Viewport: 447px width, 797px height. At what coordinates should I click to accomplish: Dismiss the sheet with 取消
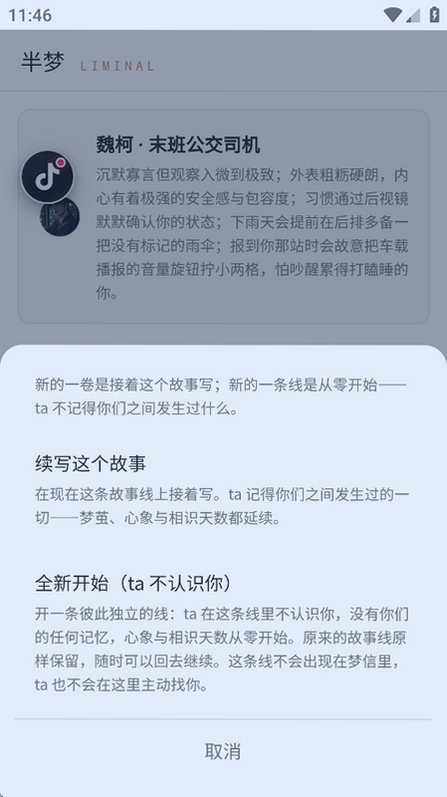click(x=223, y=751)
